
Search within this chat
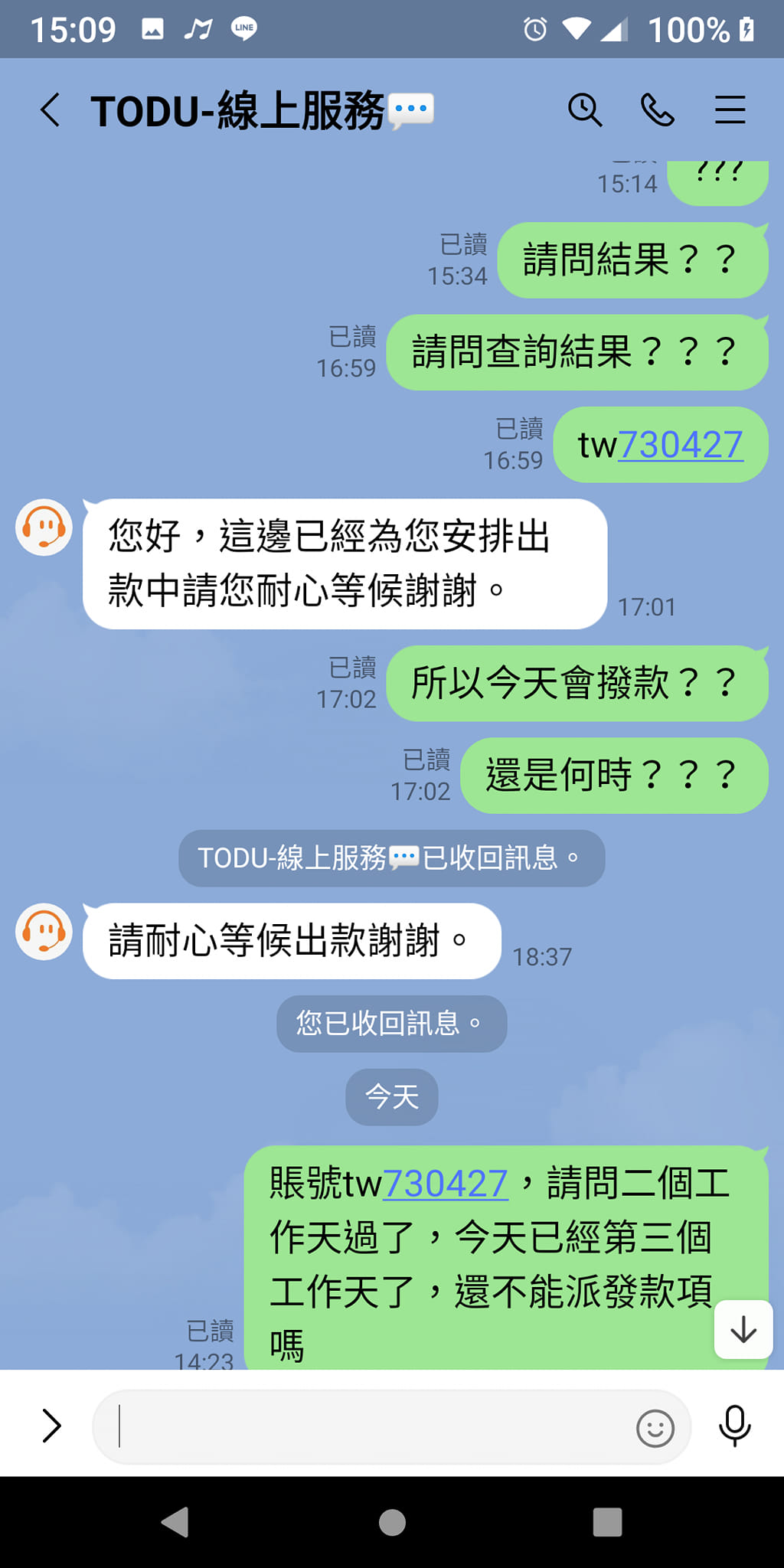pyautogui.click(x=585, y=109)
